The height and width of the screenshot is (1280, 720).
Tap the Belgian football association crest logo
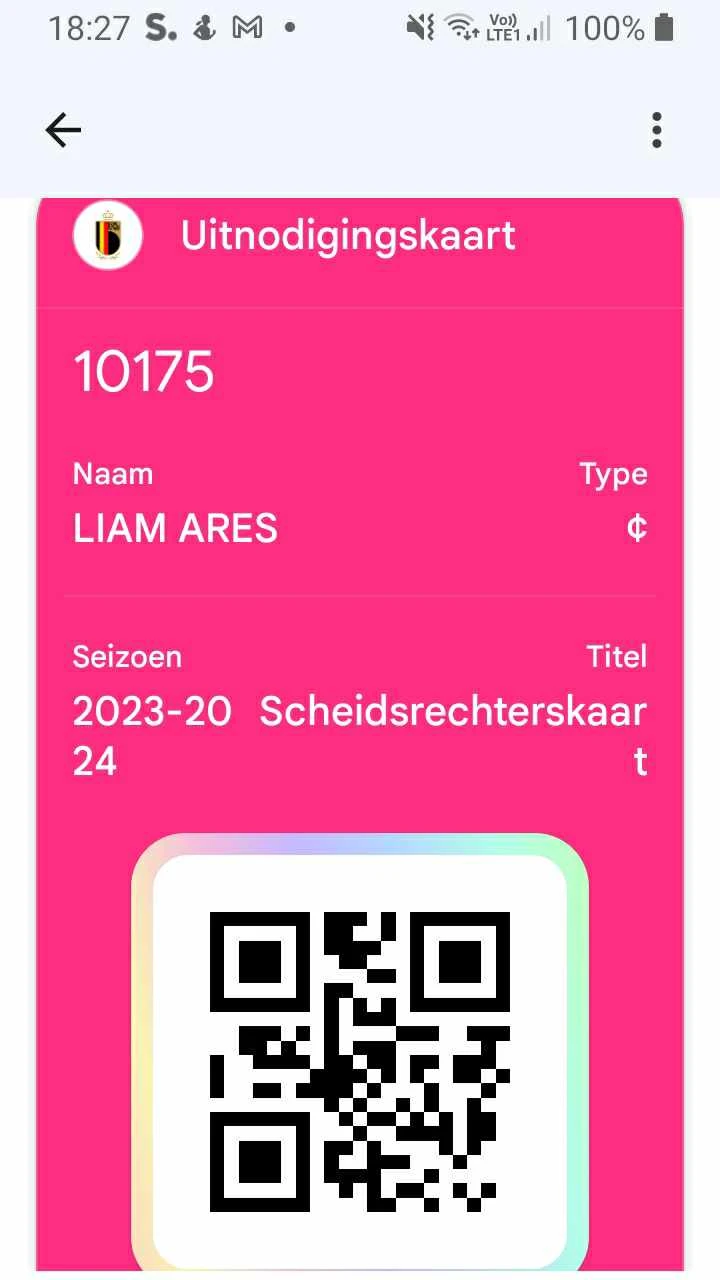click(107, 236)
